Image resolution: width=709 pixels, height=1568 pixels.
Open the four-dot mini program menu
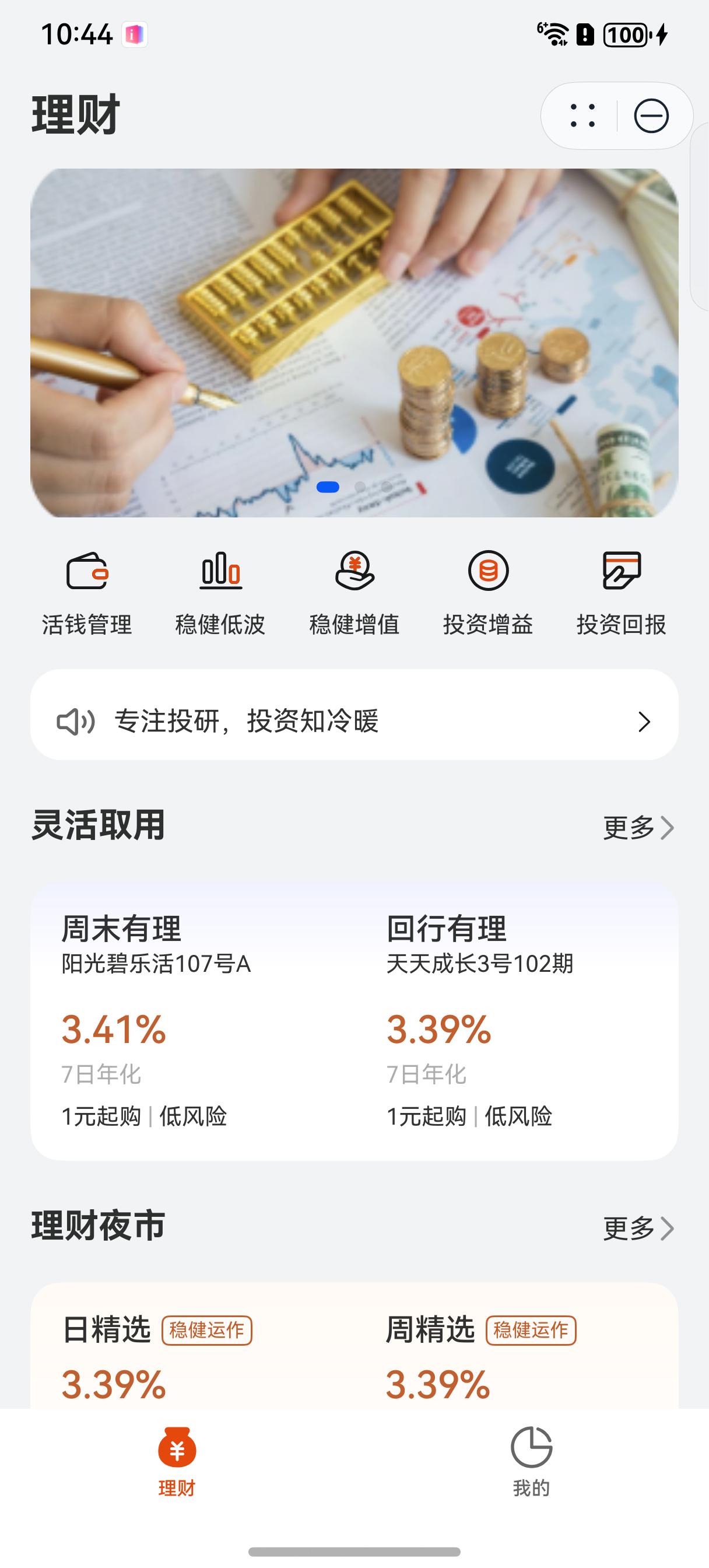582,116
